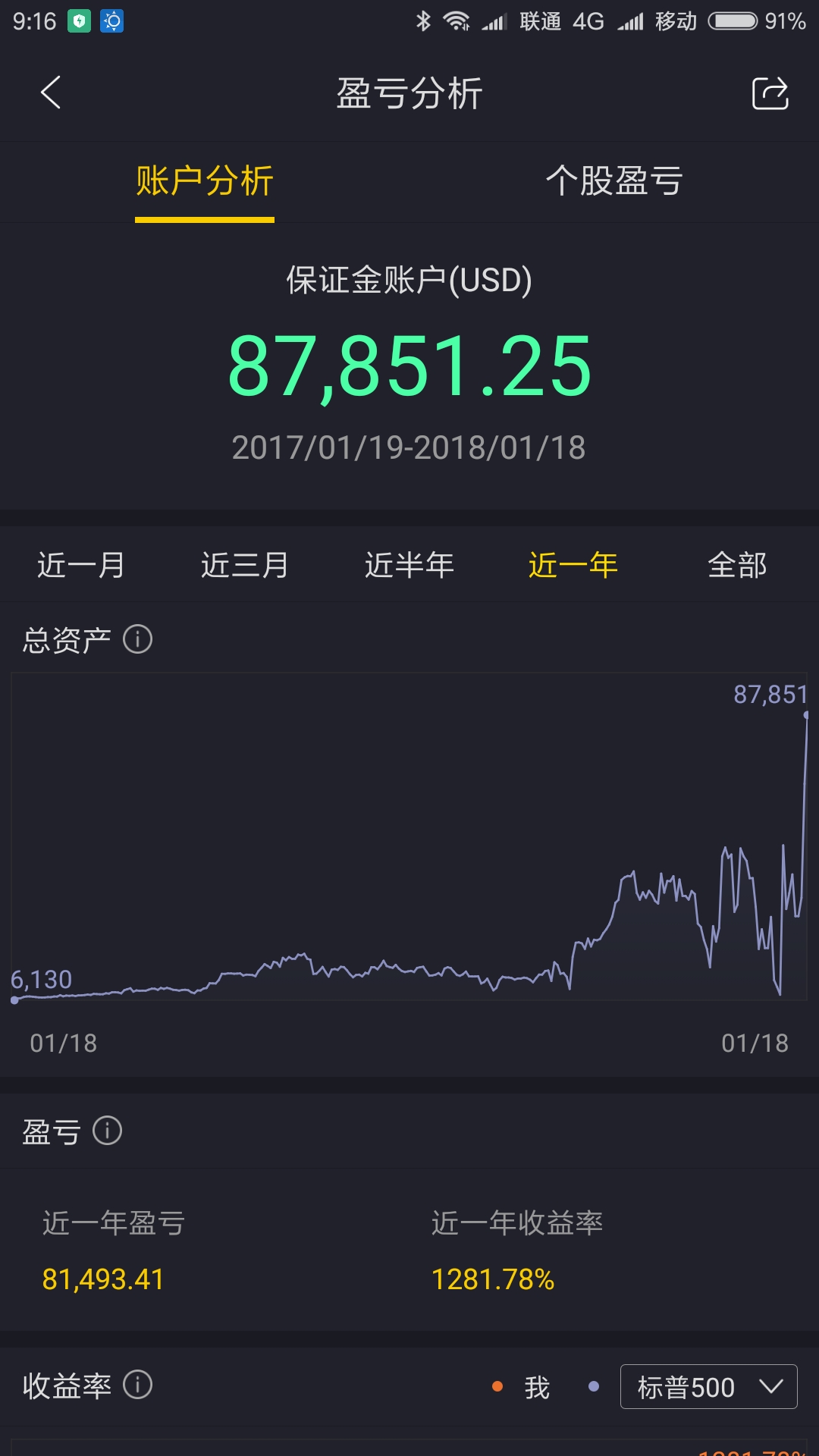Go back using the top-left arrow
819x1456 pixels.
[x=51, y=93]
